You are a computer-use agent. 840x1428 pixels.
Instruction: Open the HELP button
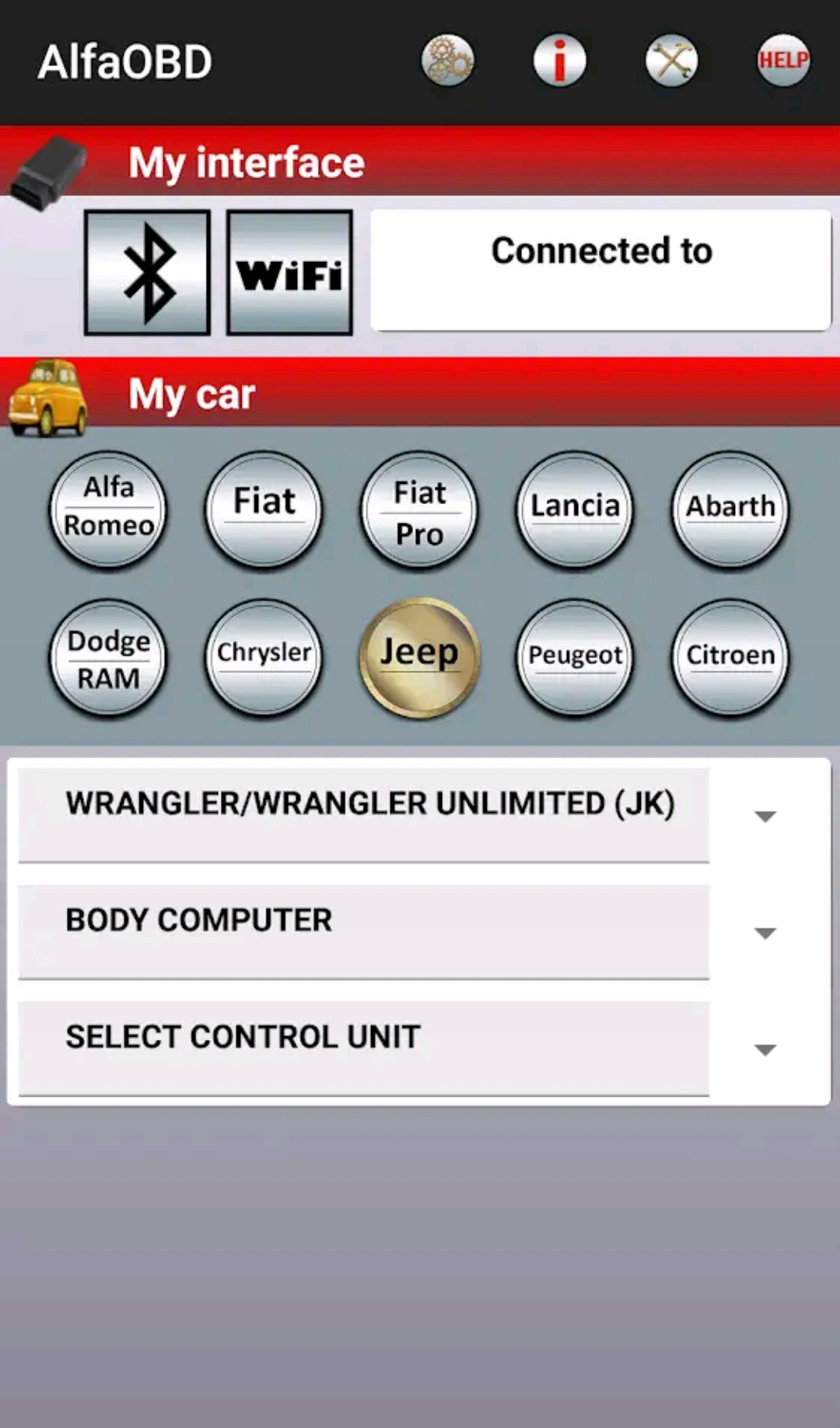pos(783,61)
